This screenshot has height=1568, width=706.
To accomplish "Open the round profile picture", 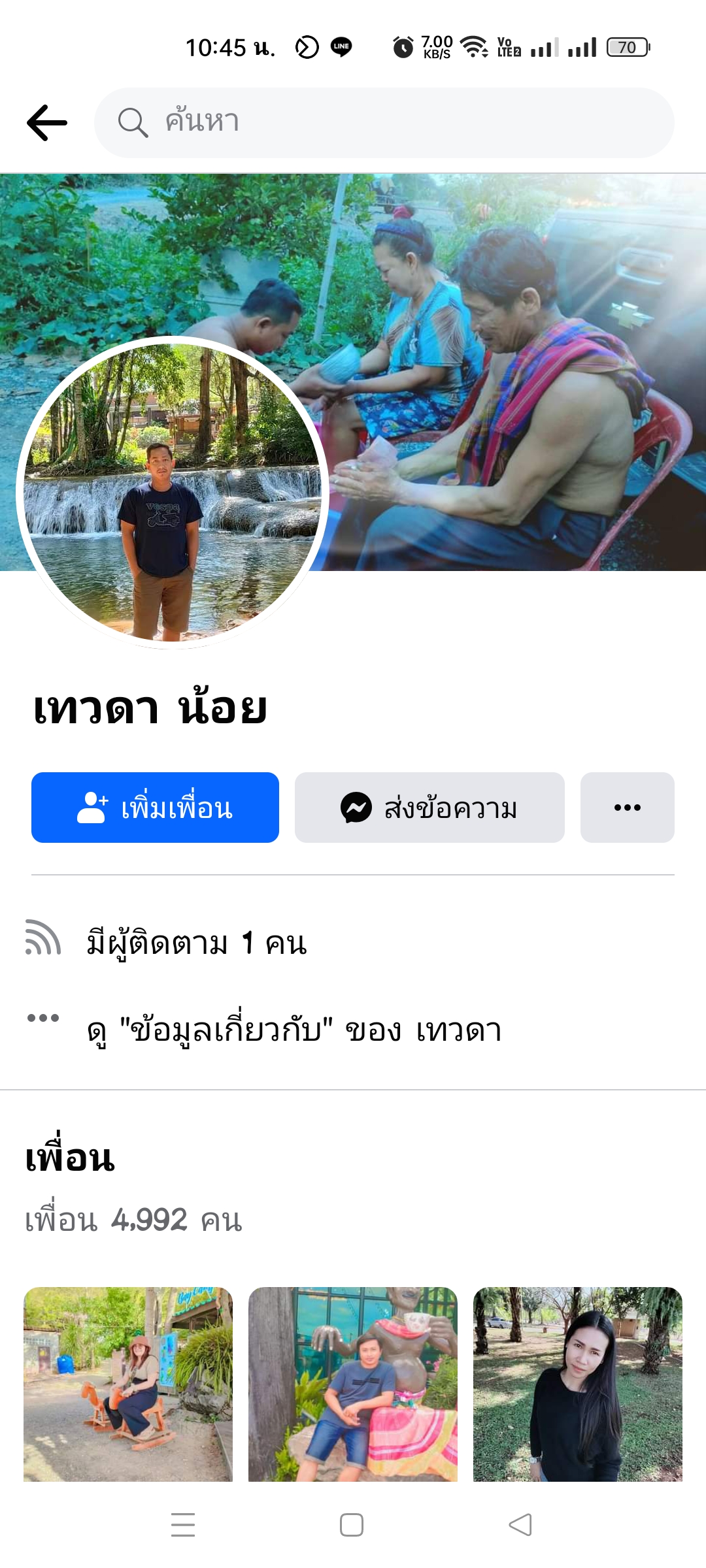I will [172, 493].
